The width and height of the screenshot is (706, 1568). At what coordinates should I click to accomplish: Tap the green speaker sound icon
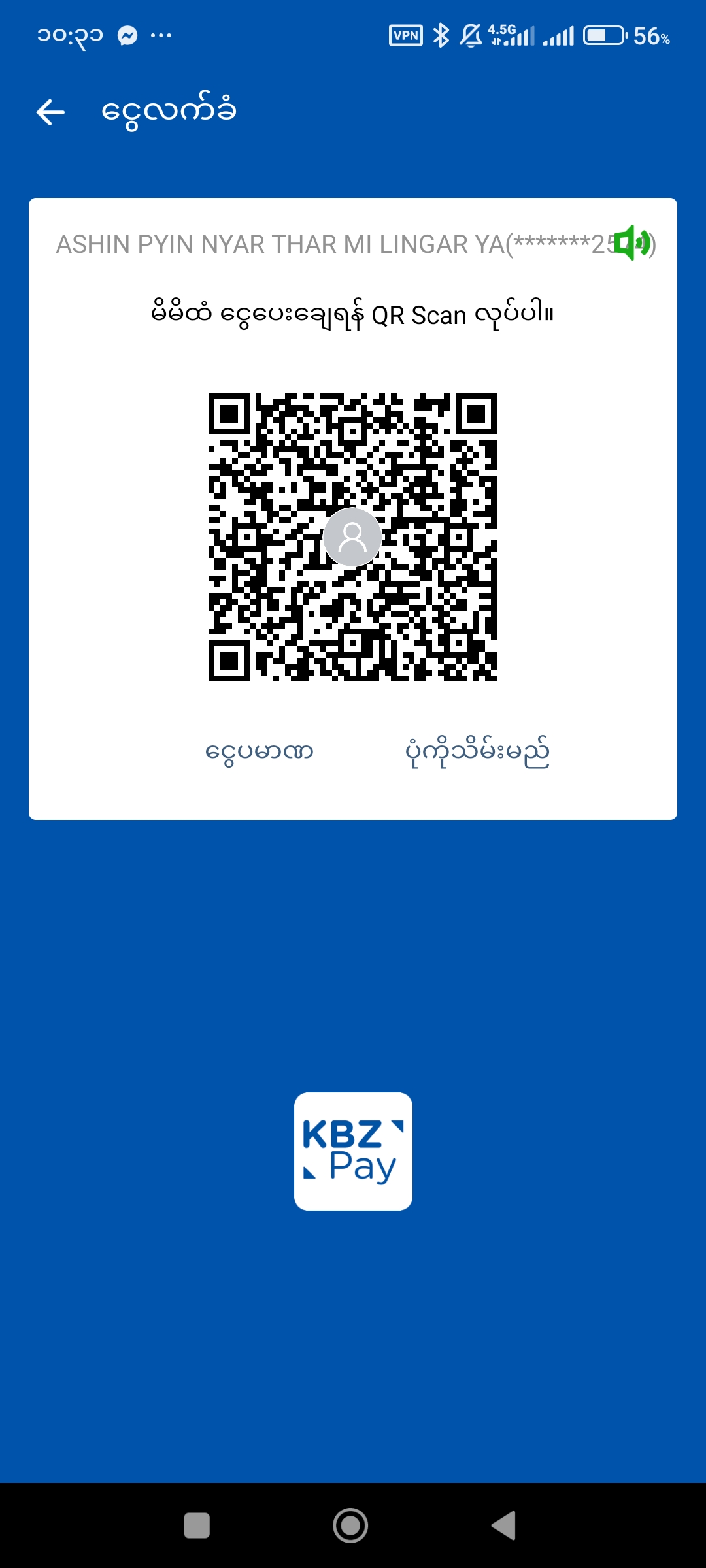coord(631,243)
